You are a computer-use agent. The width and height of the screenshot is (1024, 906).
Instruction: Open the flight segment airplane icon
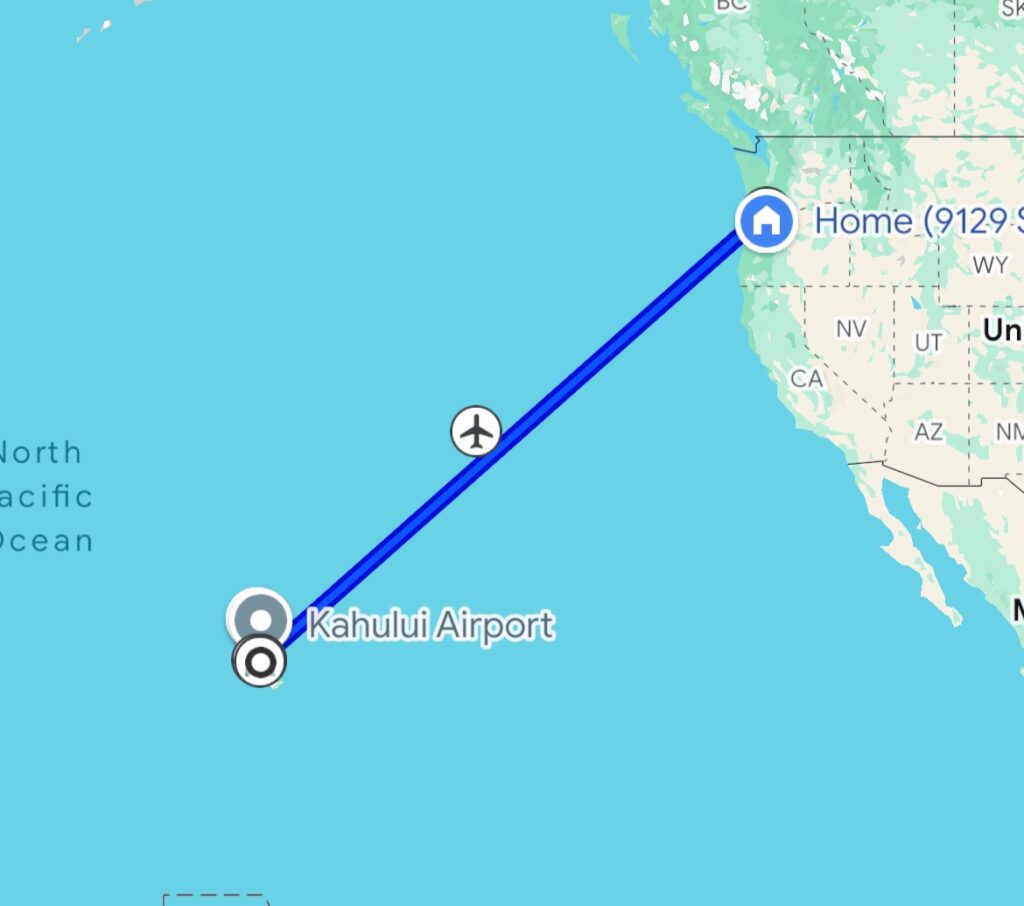click(x=476, y=431)
